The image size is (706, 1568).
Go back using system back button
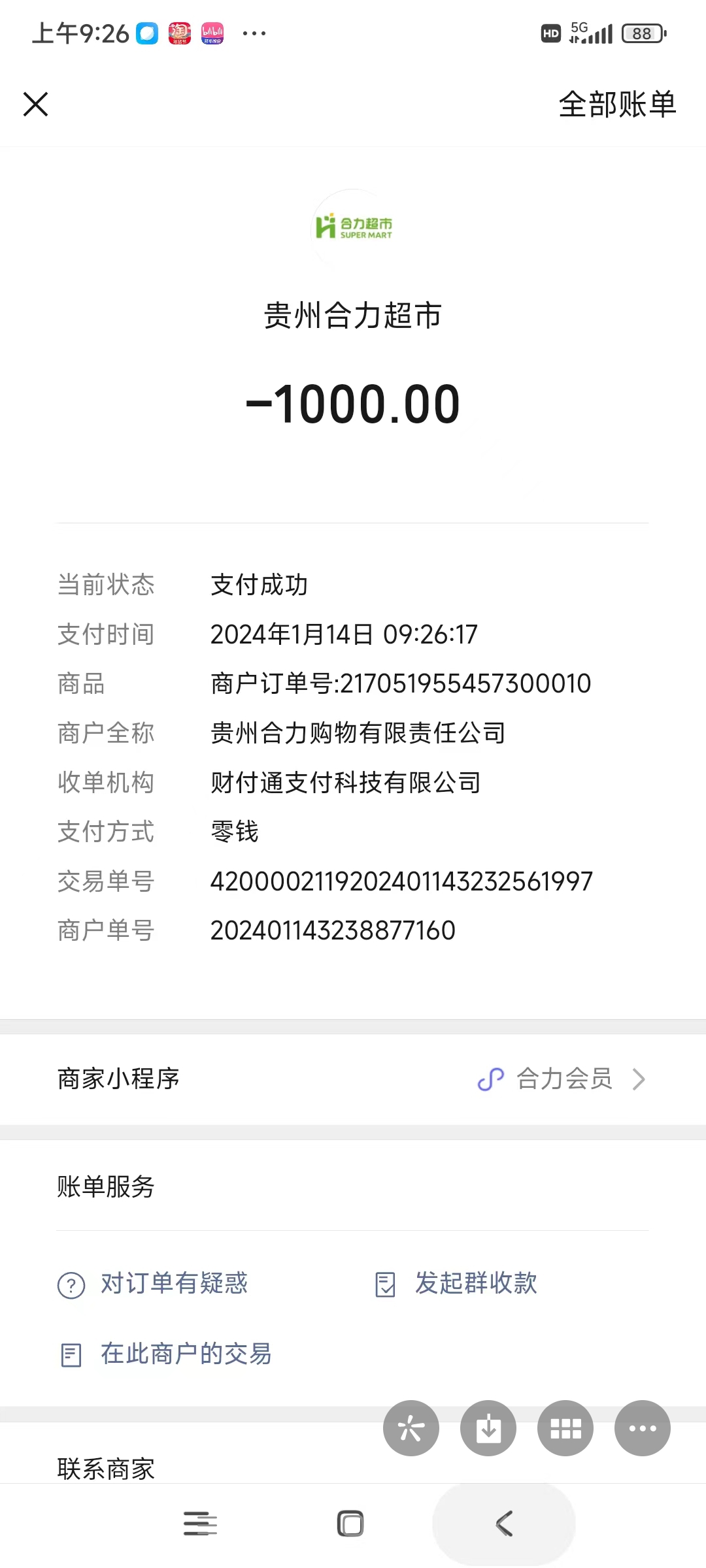tap(504, 1524)
